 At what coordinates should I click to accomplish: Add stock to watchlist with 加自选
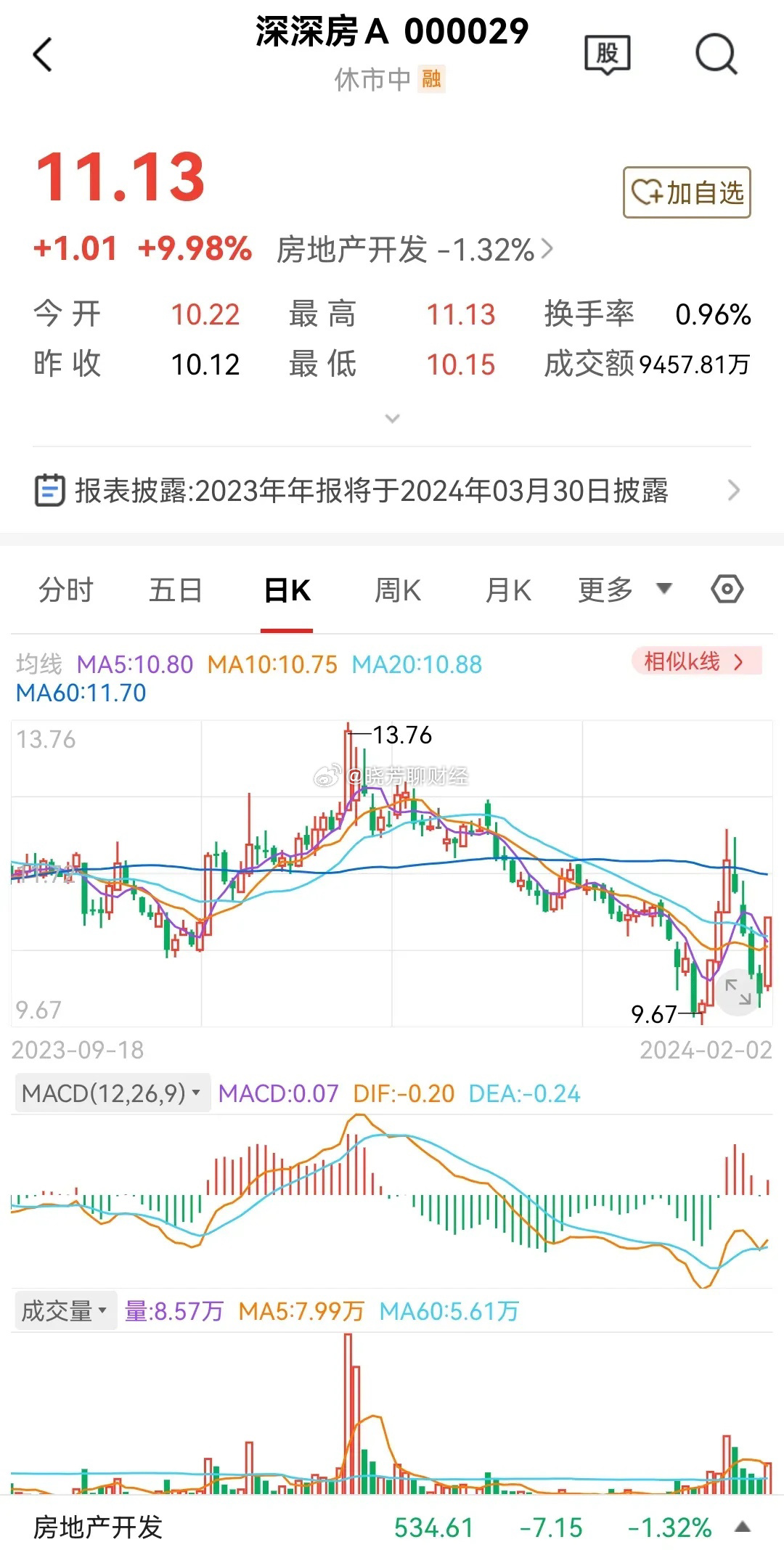(x=687, y=192)
